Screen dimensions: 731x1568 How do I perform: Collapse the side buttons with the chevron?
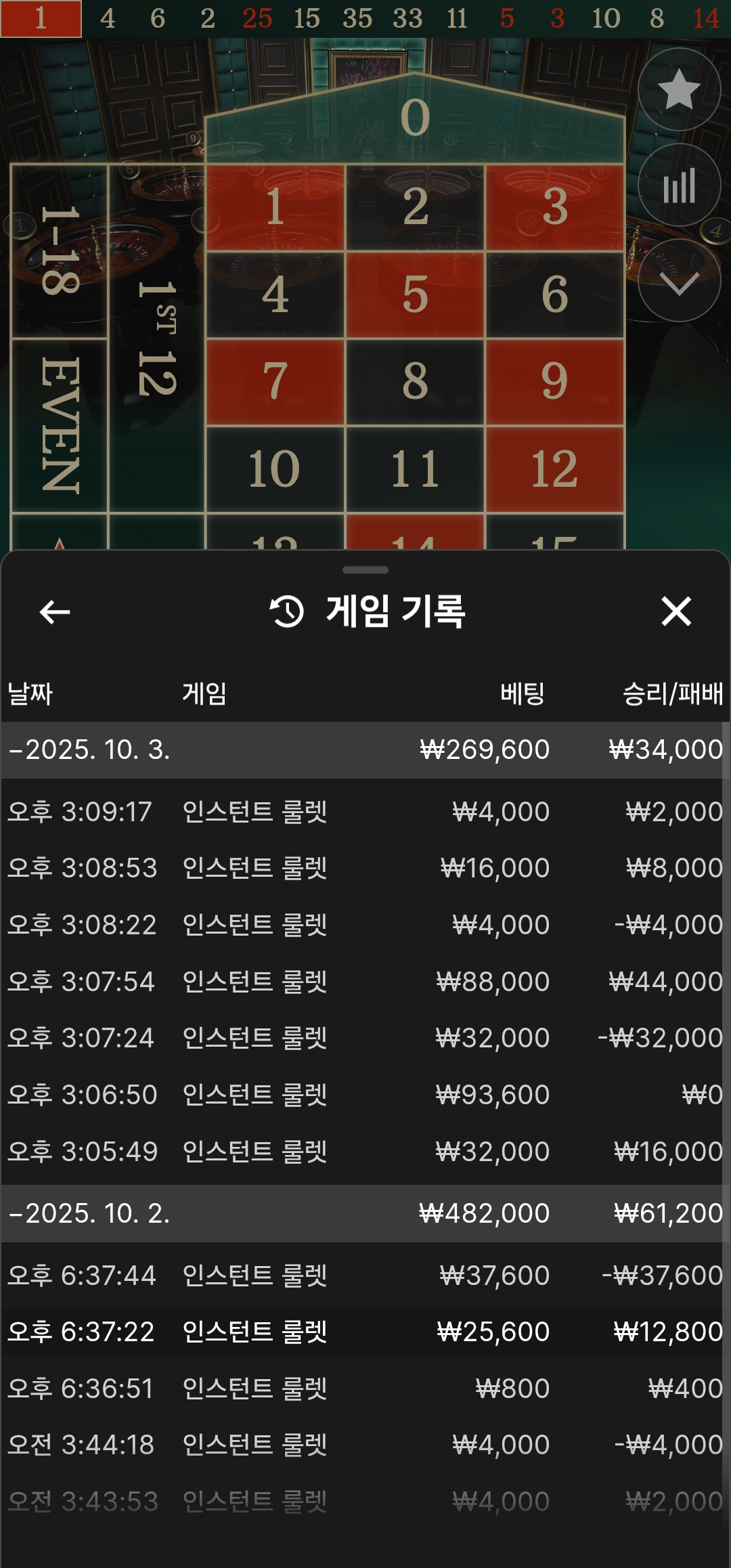[679, 280]
